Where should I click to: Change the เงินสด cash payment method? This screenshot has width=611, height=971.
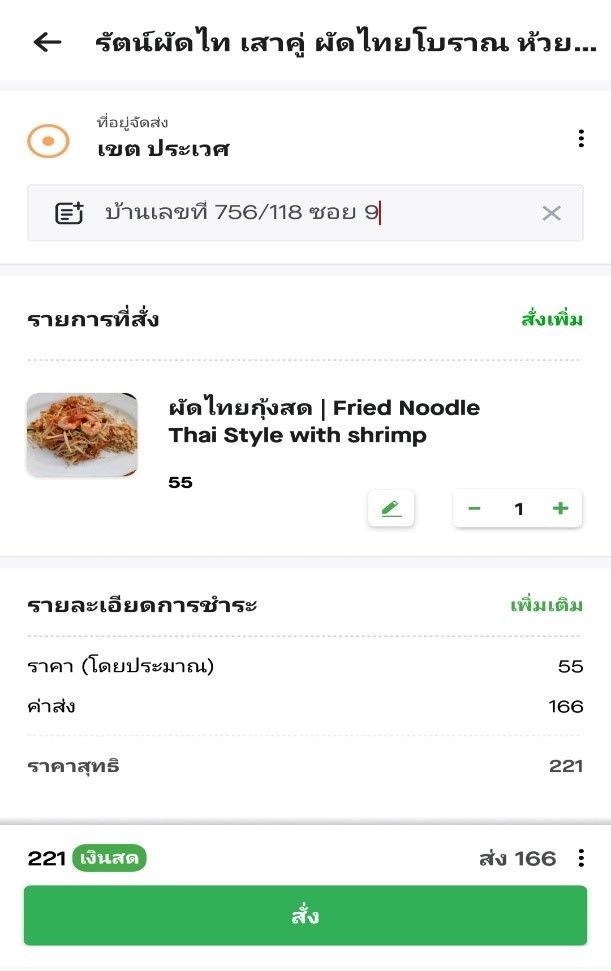(109, 858)
